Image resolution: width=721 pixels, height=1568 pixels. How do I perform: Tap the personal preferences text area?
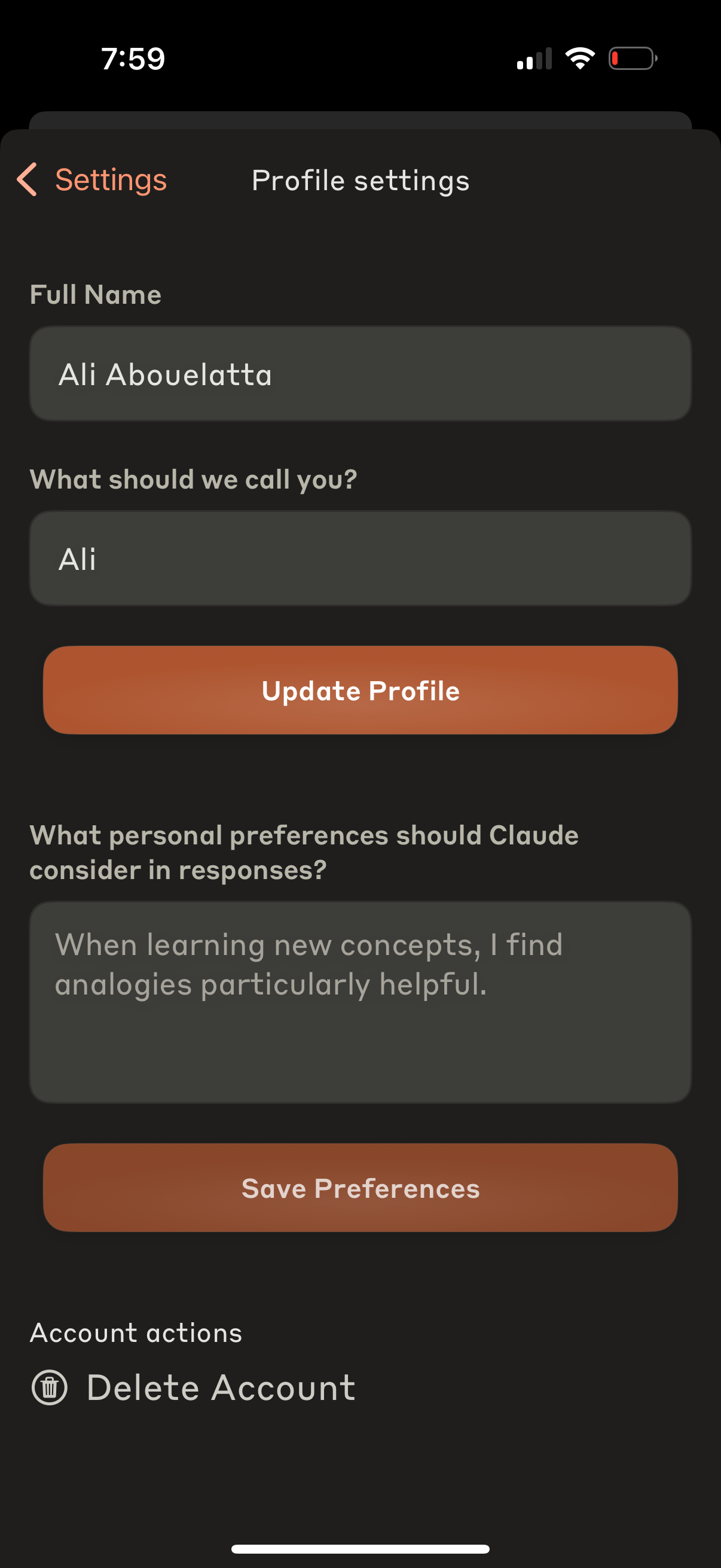tap(360, 1004)
